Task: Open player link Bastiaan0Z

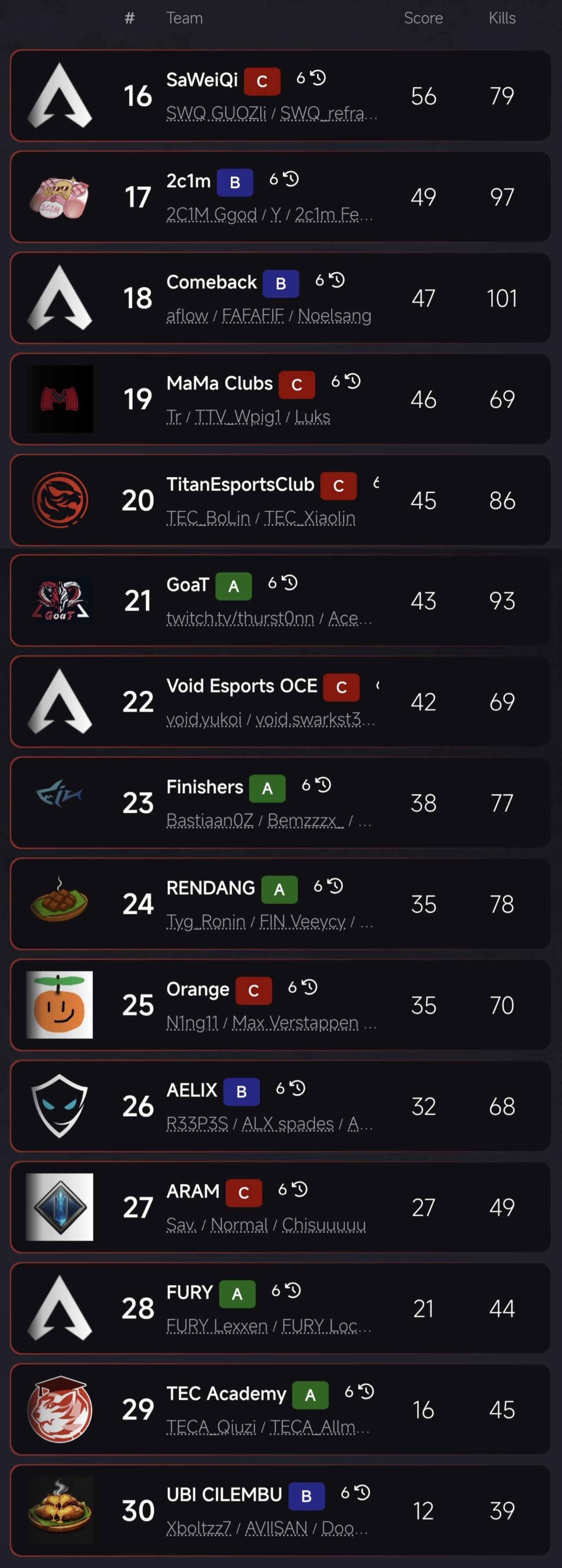Action: [210, 820]
